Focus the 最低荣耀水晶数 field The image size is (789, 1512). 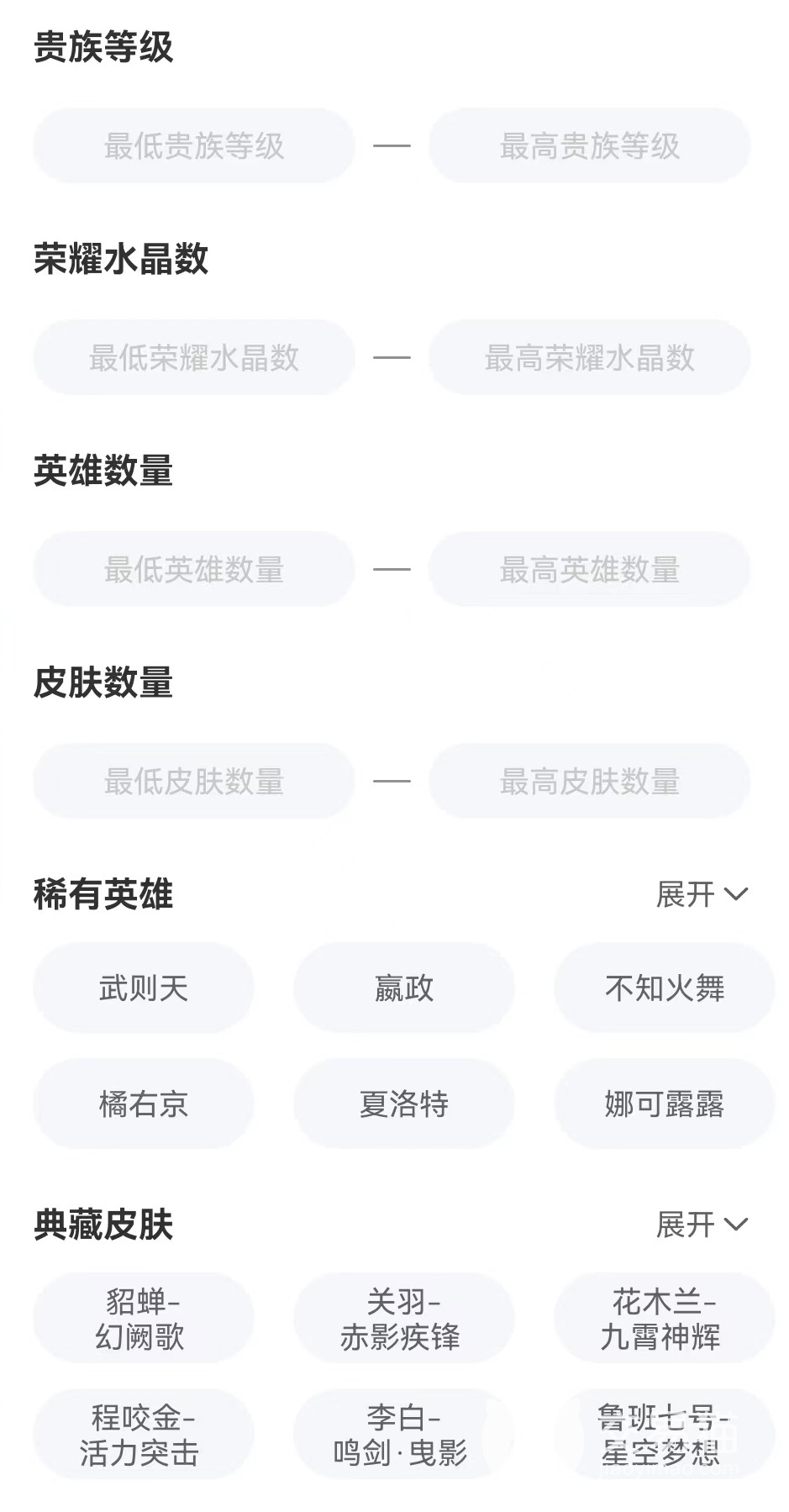[x=193, y=358]
